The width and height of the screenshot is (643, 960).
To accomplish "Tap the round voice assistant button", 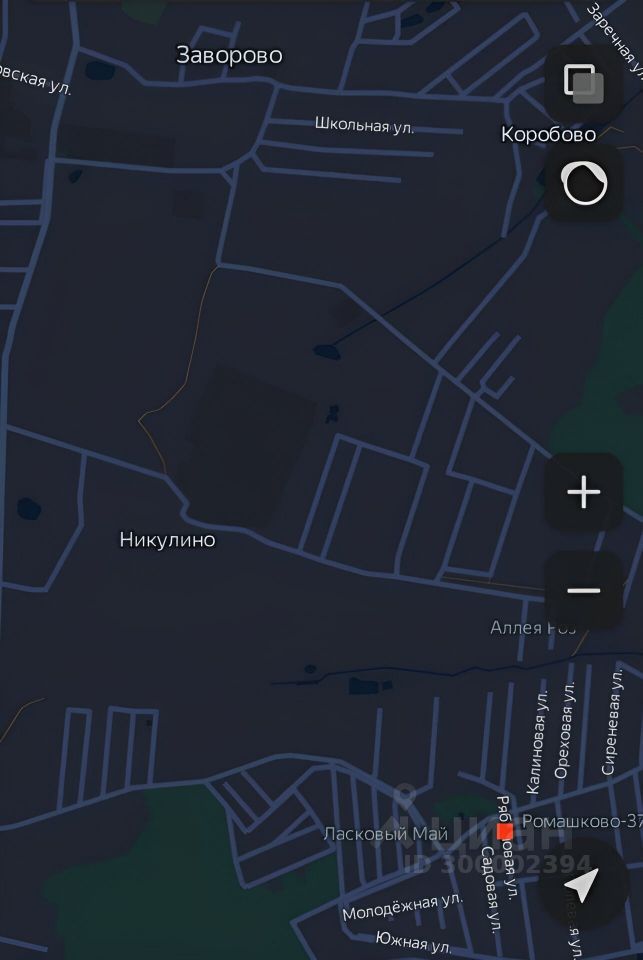I will [584, 184].
